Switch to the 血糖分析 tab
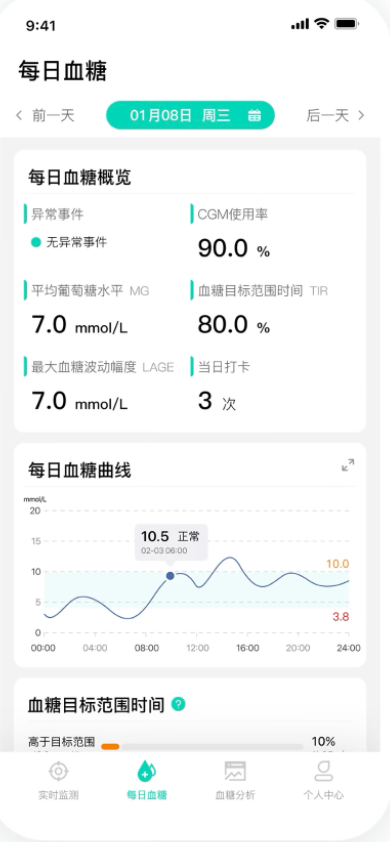Image resolution: width=390 pixels, height=842 pixels. pos(235,780)
